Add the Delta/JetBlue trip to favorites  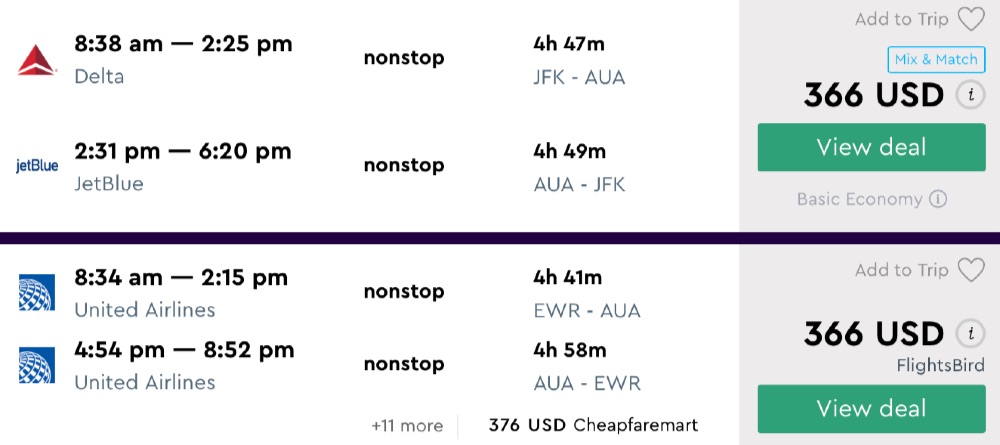coord(970,19)
